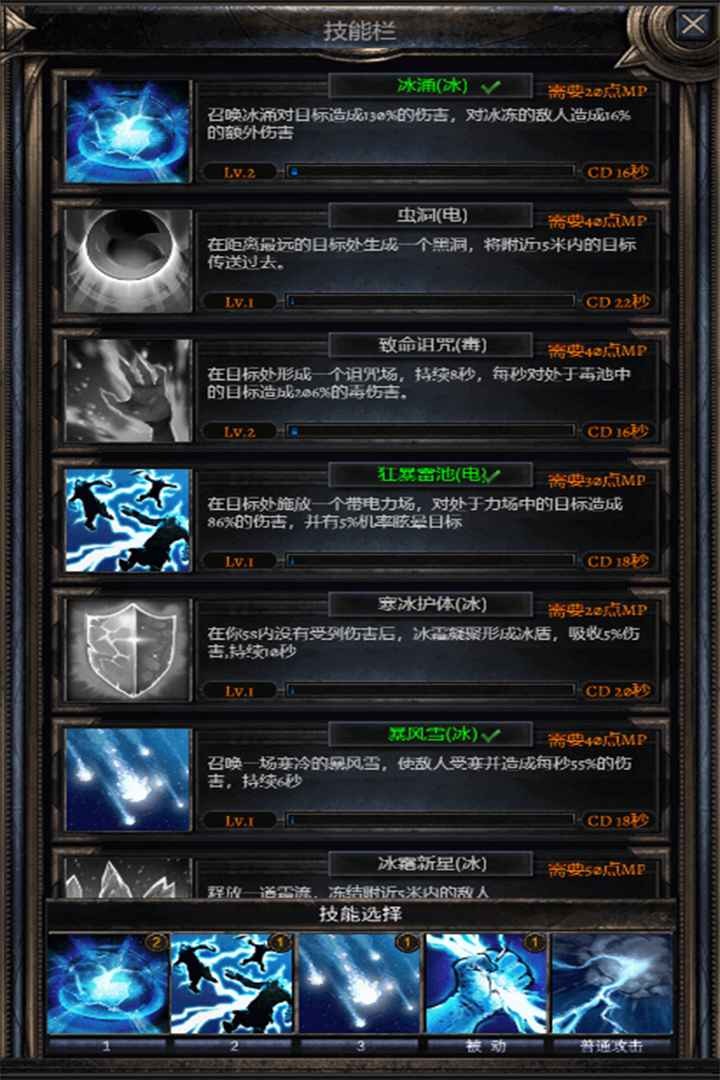Image resolution: width=720 pixels, height=1080 pixels.
Task: Choose skill slot 3 in 技能选择
Action: pyautogui.click(x=359, y=984)
